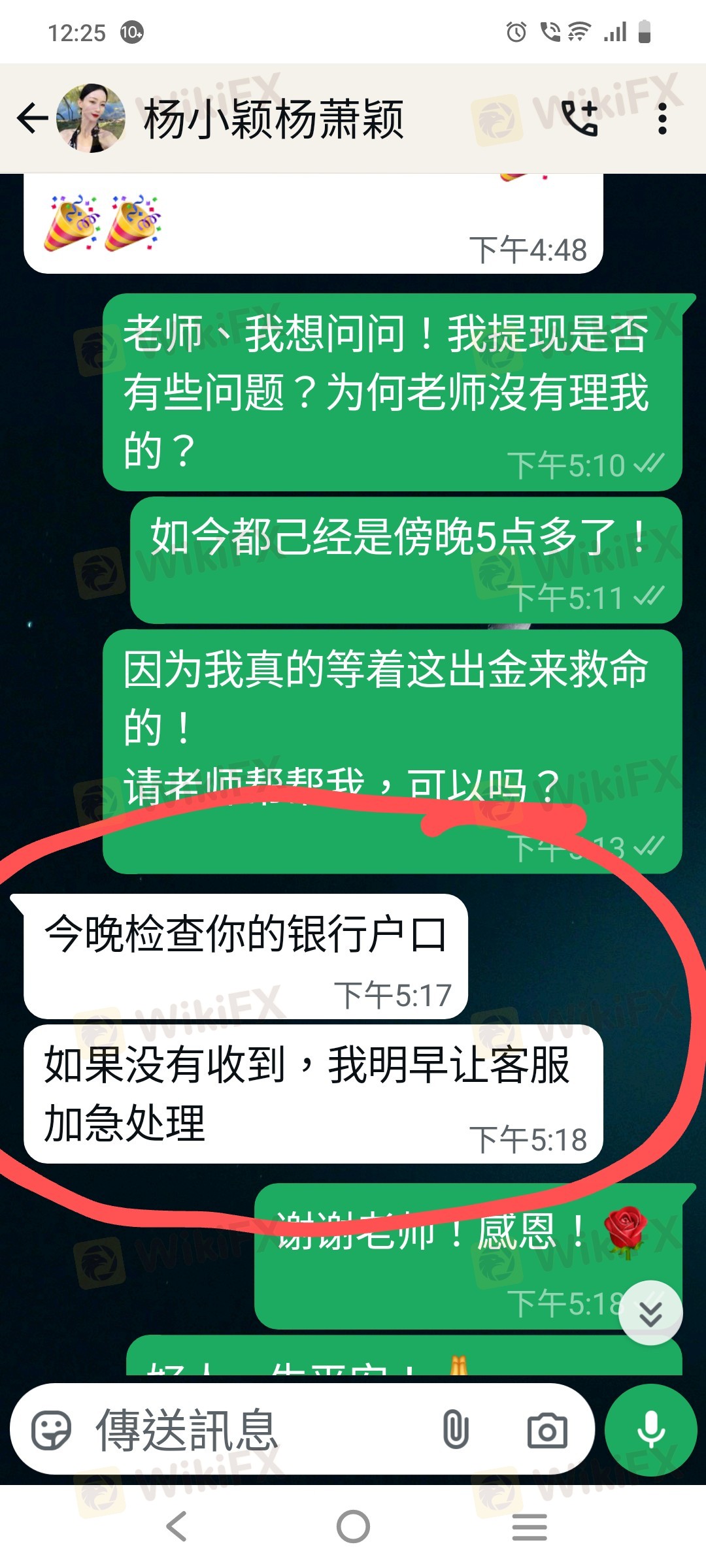The height and width of the screenshot is (1568, 706).
Task: Record a voice message with microphone
Action: pyautogui.click(x=650, y=1429)
